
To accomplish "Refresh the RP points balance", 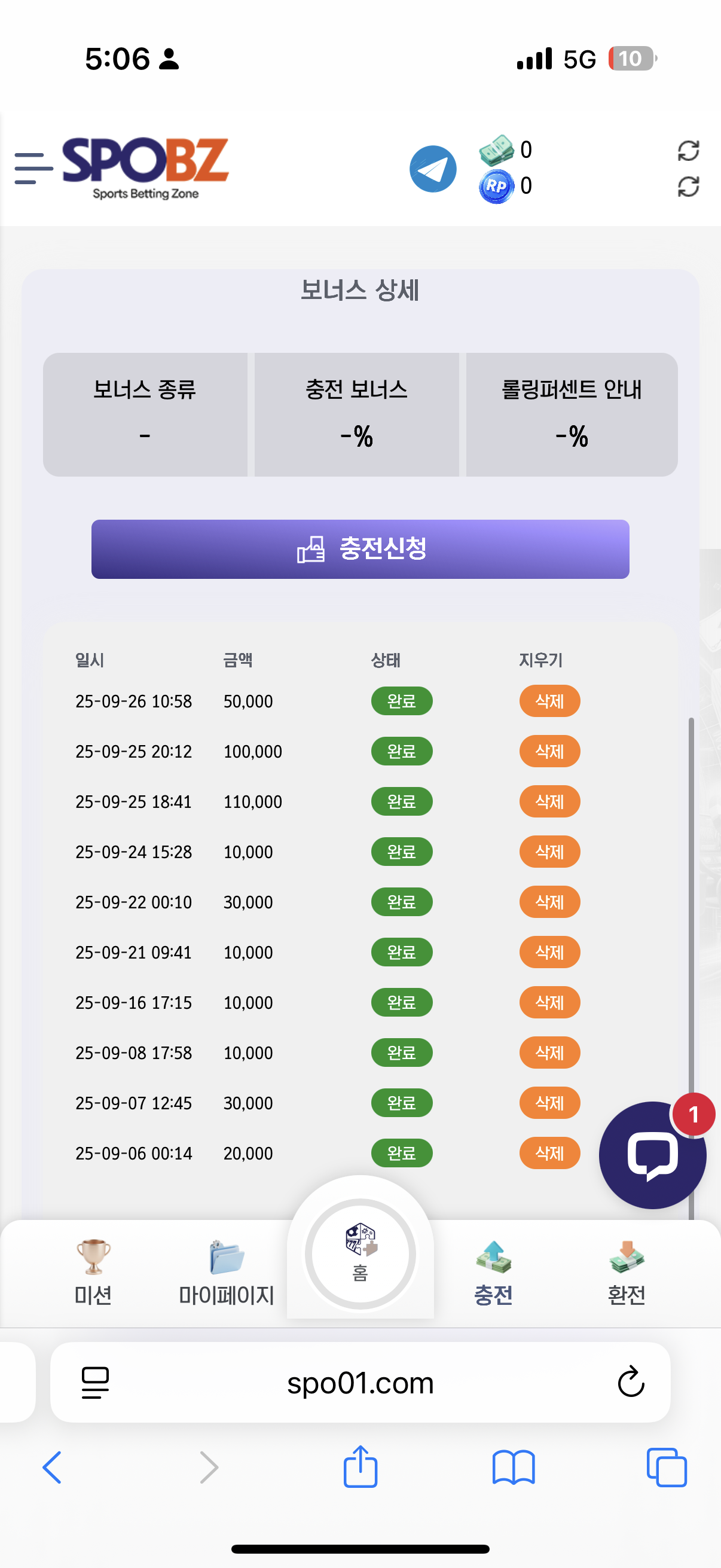I will (688, 186).
